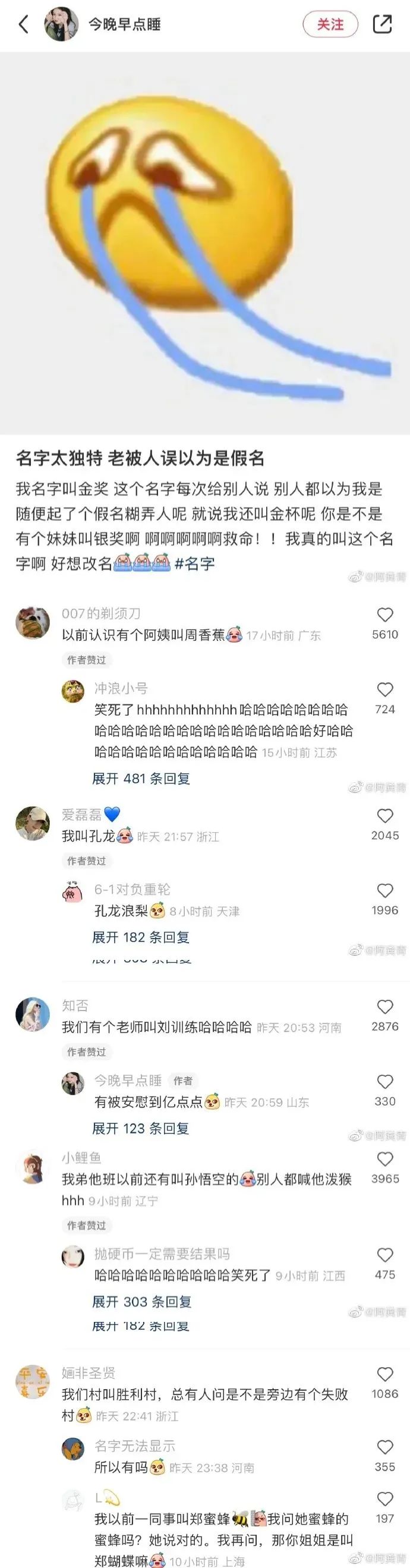Expand the 303 replies
This screenshot has width=410, height=1568.
[x=142, y=1302]
